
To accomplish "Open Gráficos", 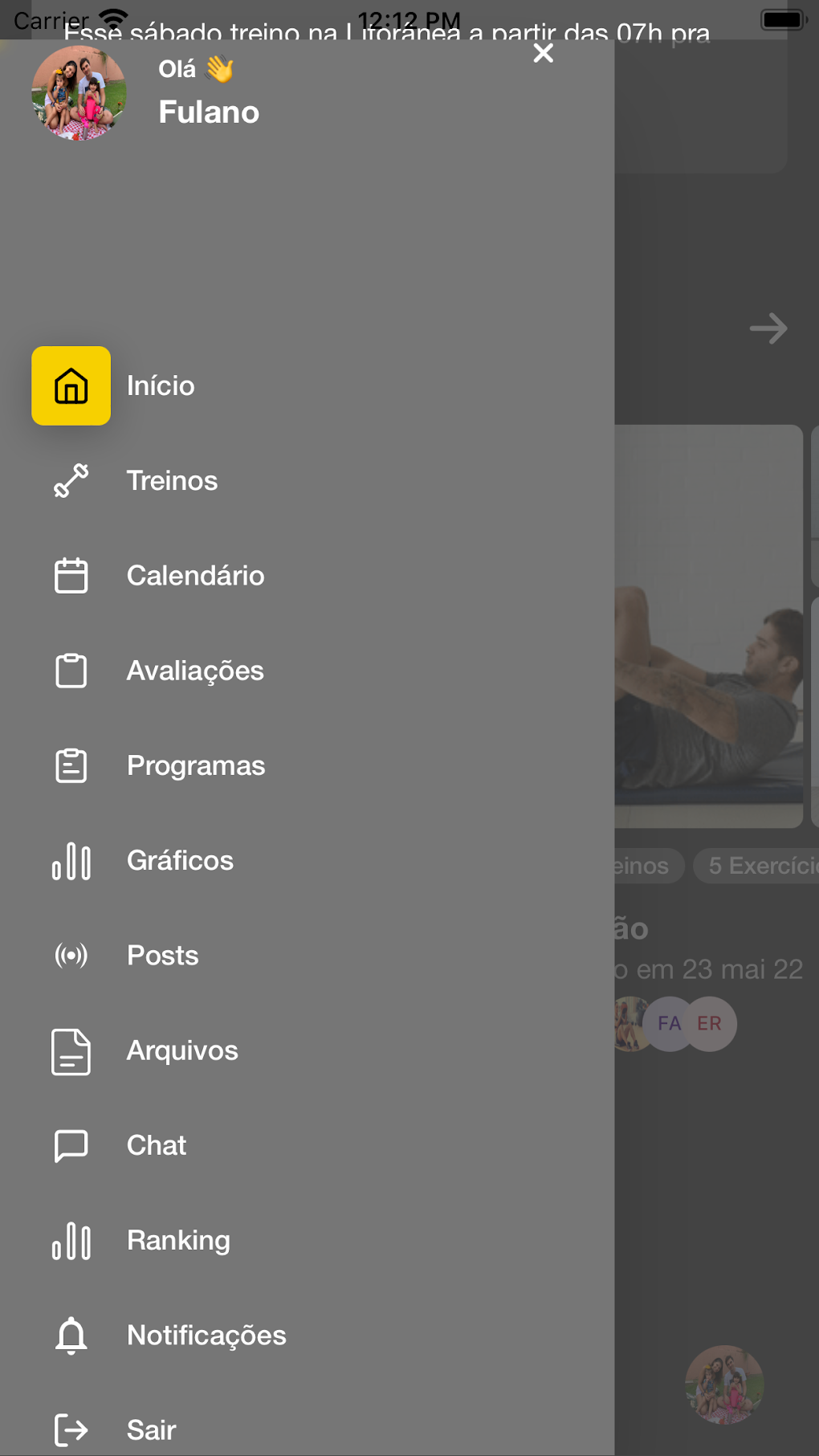I will (180, 861).
